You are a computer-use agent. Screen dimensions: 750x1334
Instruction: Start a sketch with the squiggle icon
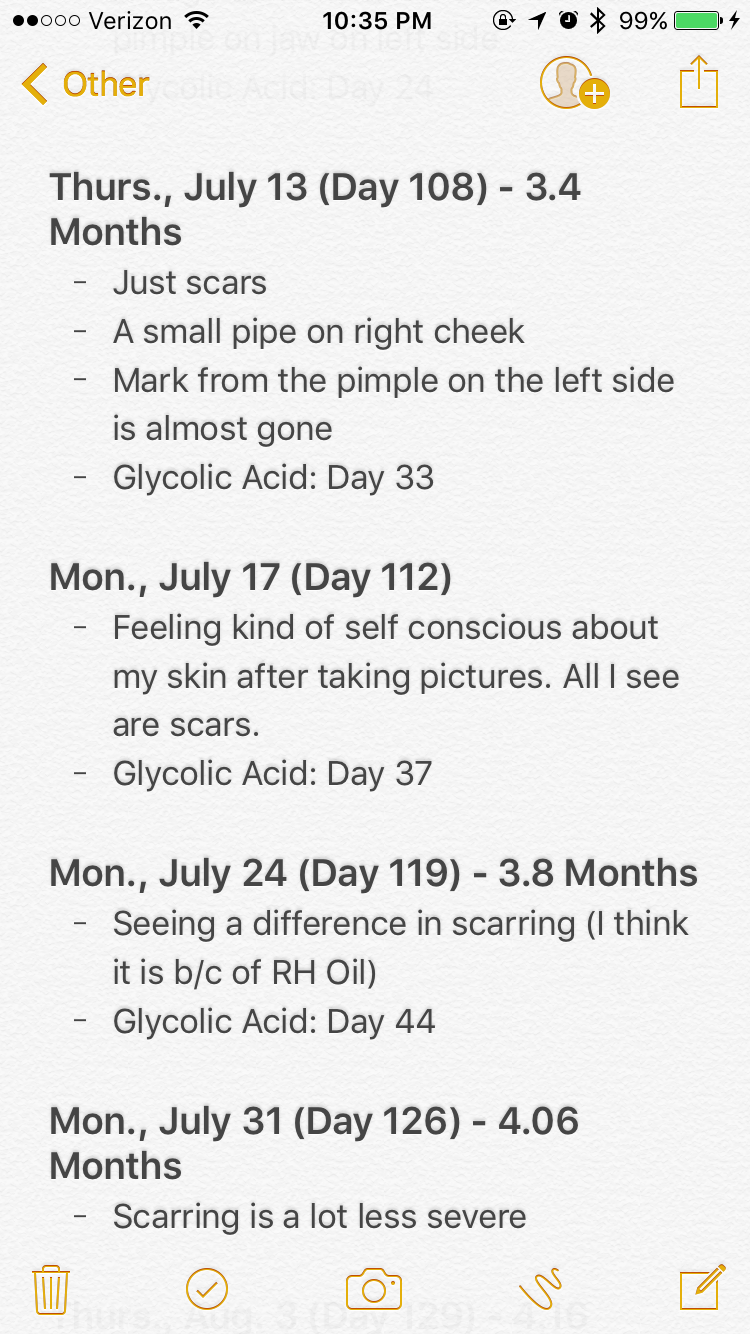tap(541, 1289)
